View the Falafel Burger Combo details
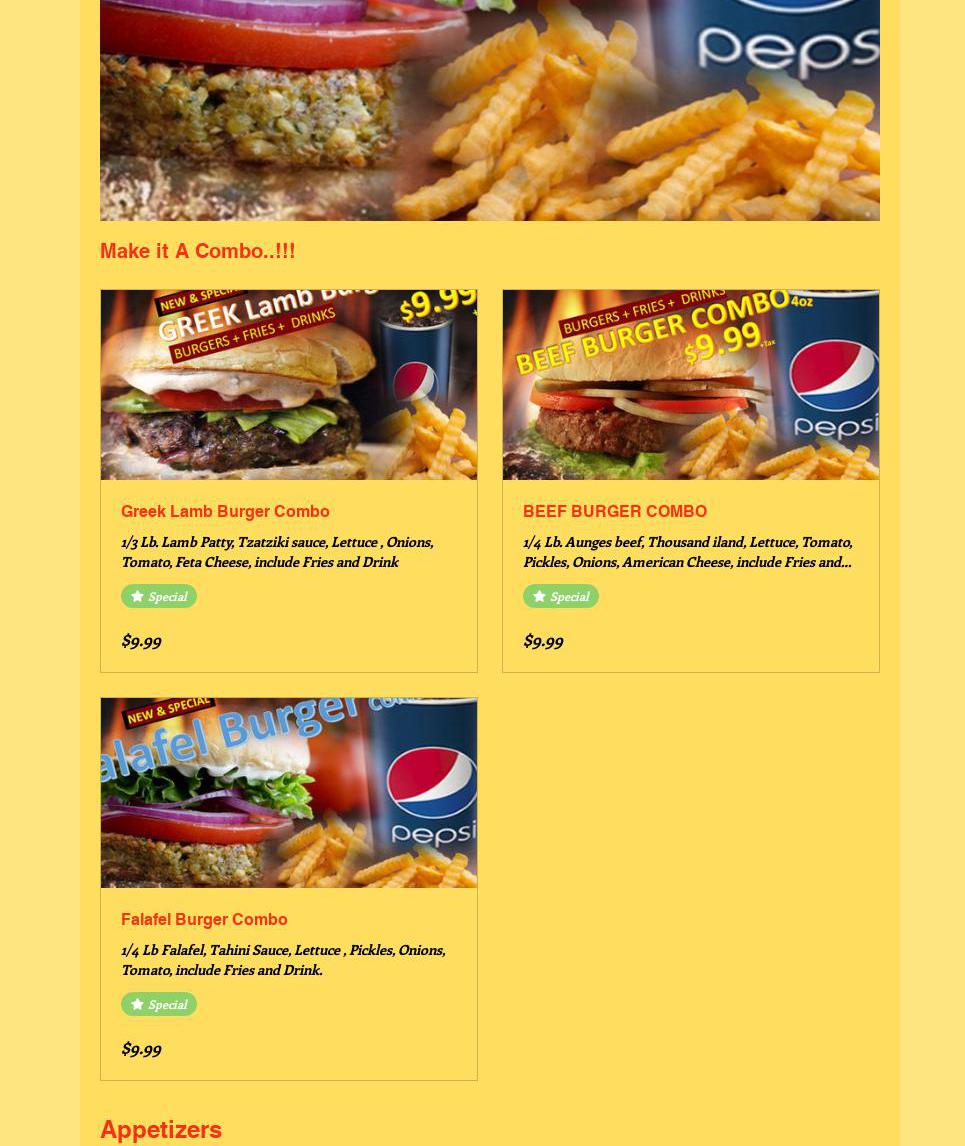 (x=204, y=919)
